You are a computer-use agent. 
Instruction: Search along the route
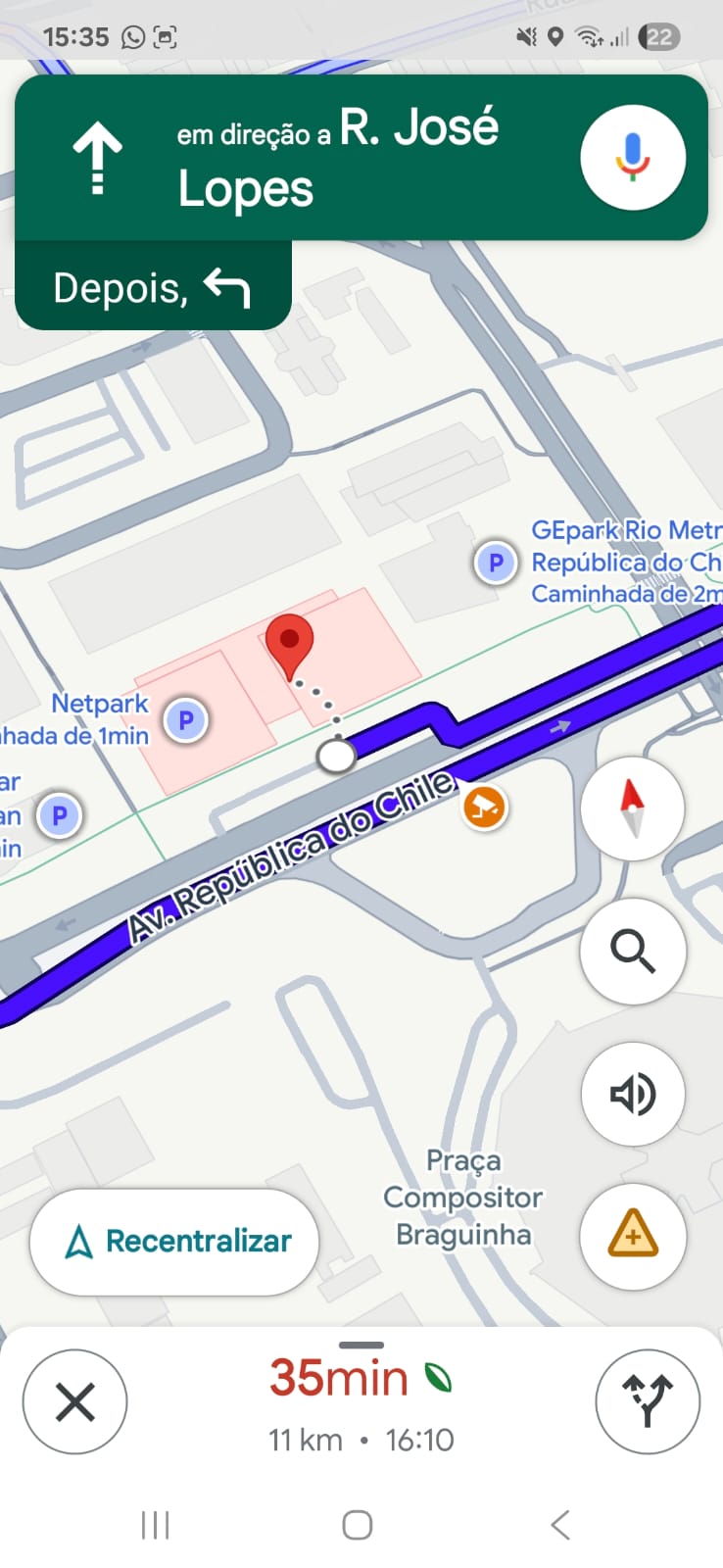(632, 951)
